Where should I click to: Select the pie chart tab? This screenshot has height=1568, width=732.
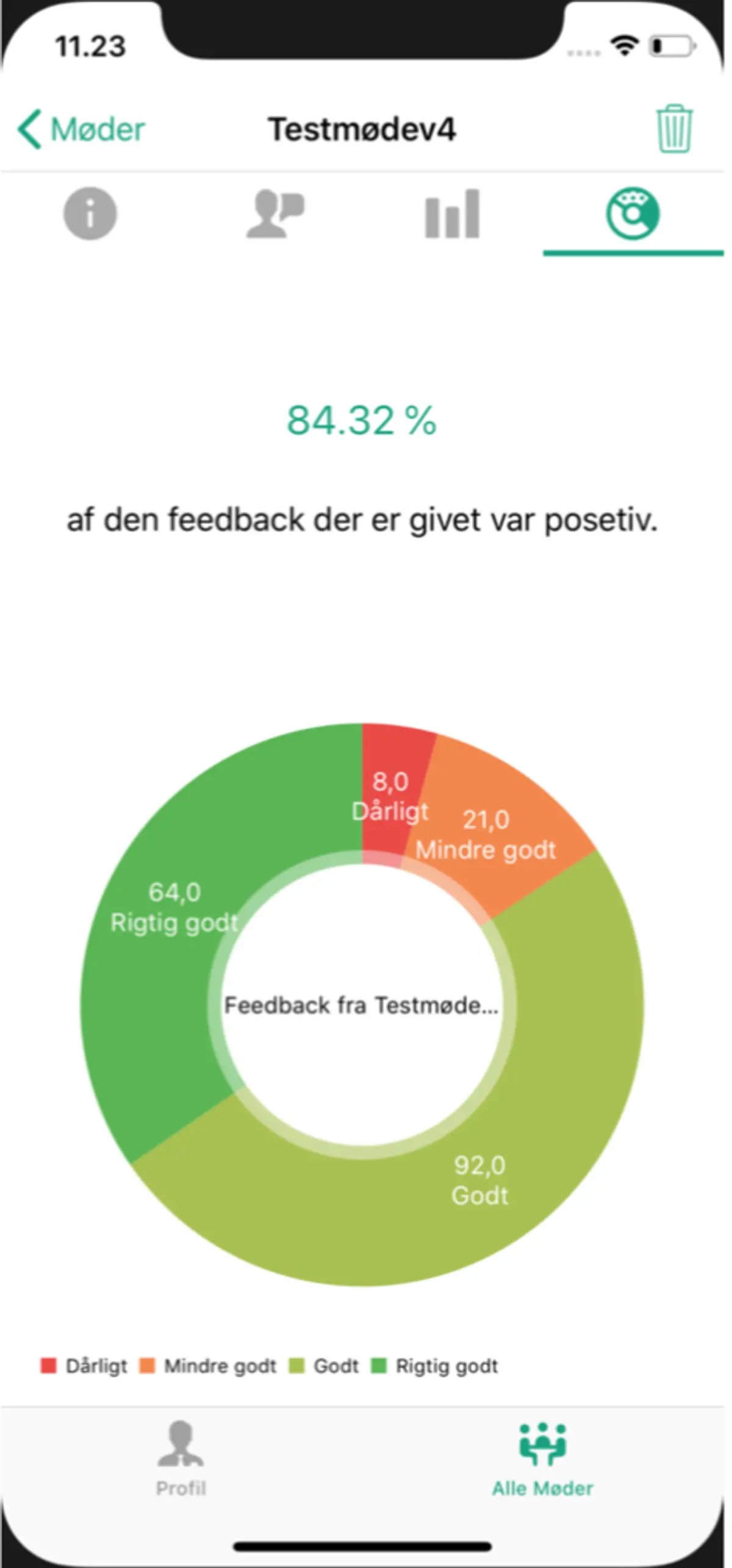[x=633, y=213]
